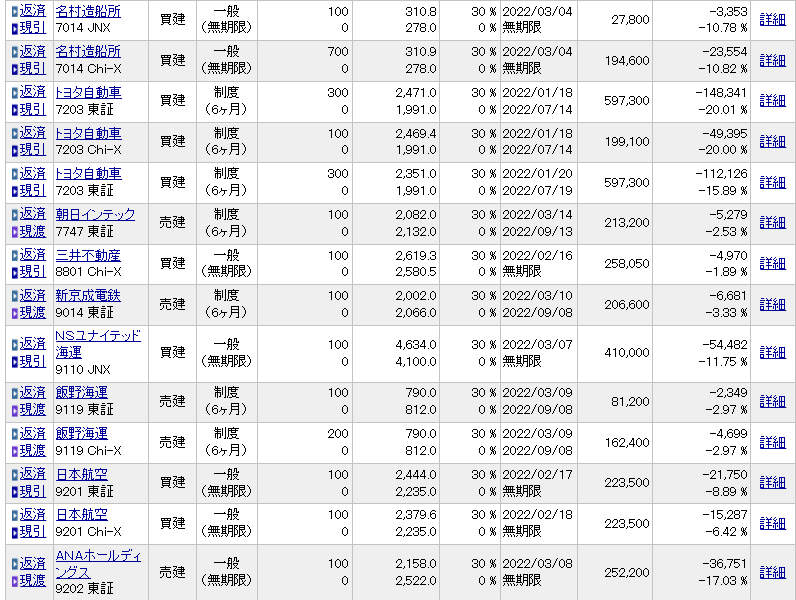Viewport: 796px width, 600px height.
Task: Open the ANAホールディングス stock link
Action: [x=98, y=555]
